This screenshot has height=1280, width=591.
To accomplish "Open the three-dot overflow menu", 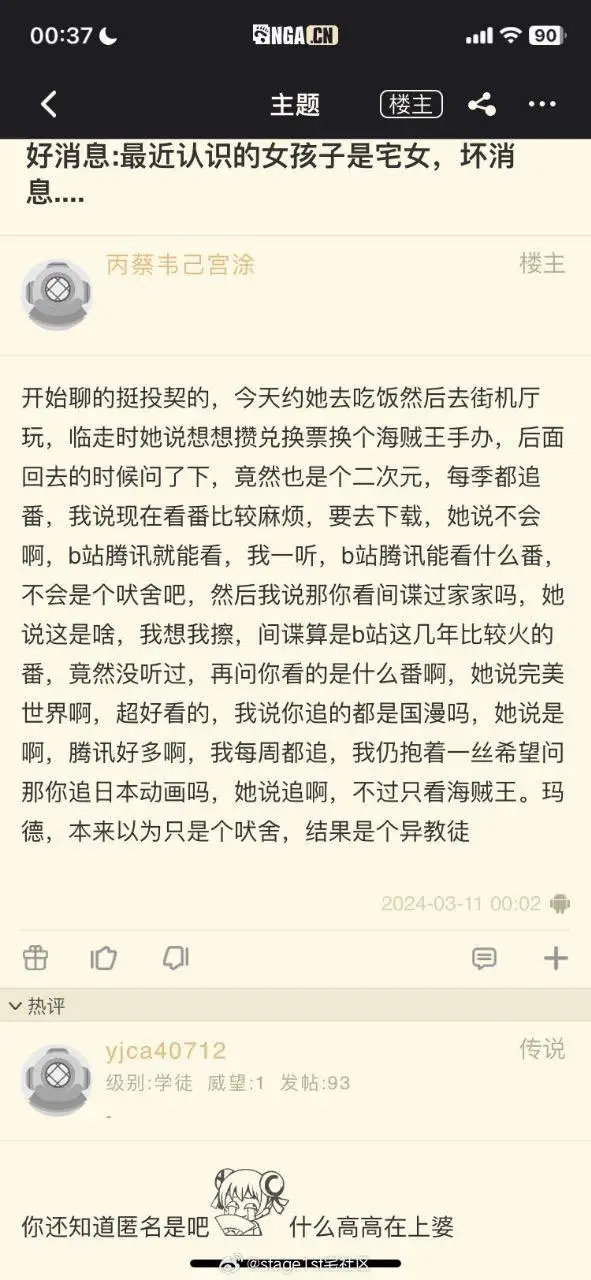I will point(542,104).
